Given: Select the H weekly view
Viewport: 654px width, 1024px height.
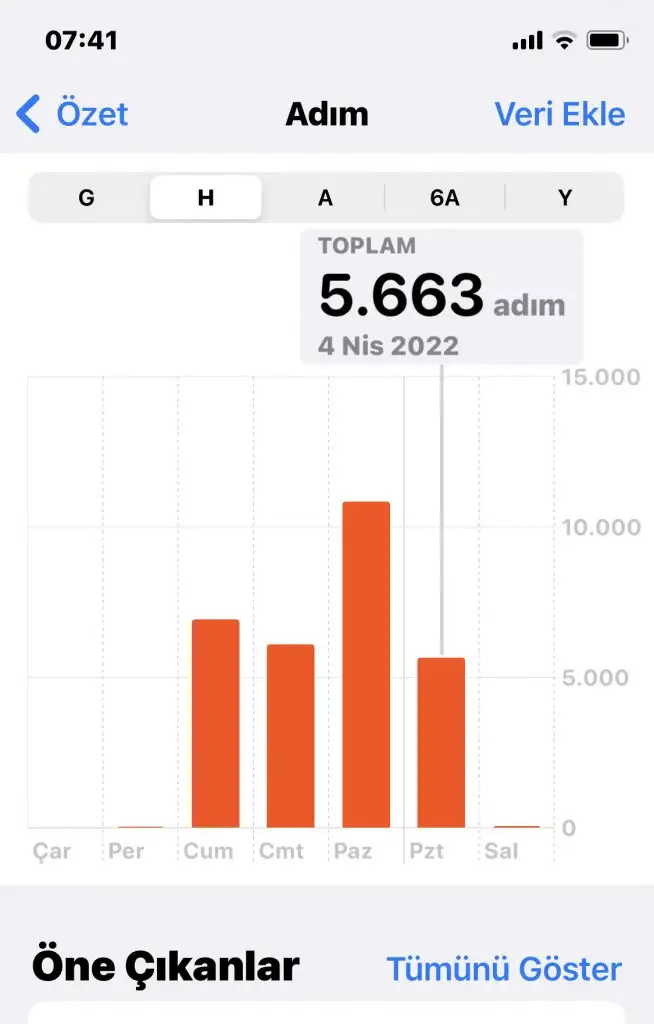Looking at the screenshot, I should [x=206, y=198].
